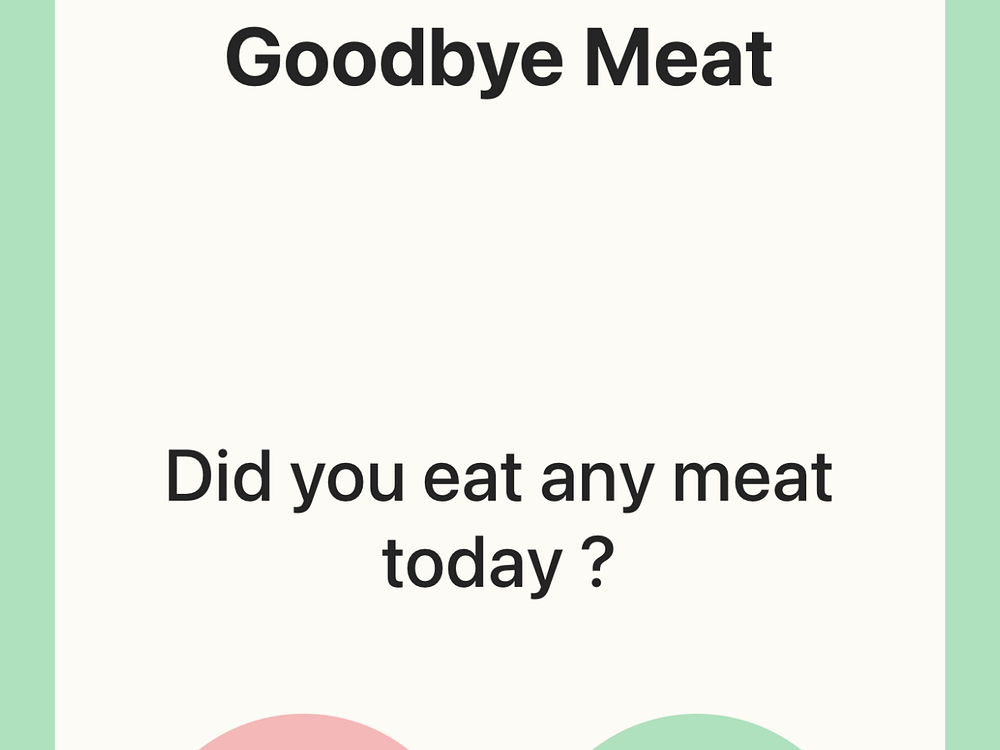Tap the pink round answer button
This screenshot has width=1000, height=750.
coord(304,735)
